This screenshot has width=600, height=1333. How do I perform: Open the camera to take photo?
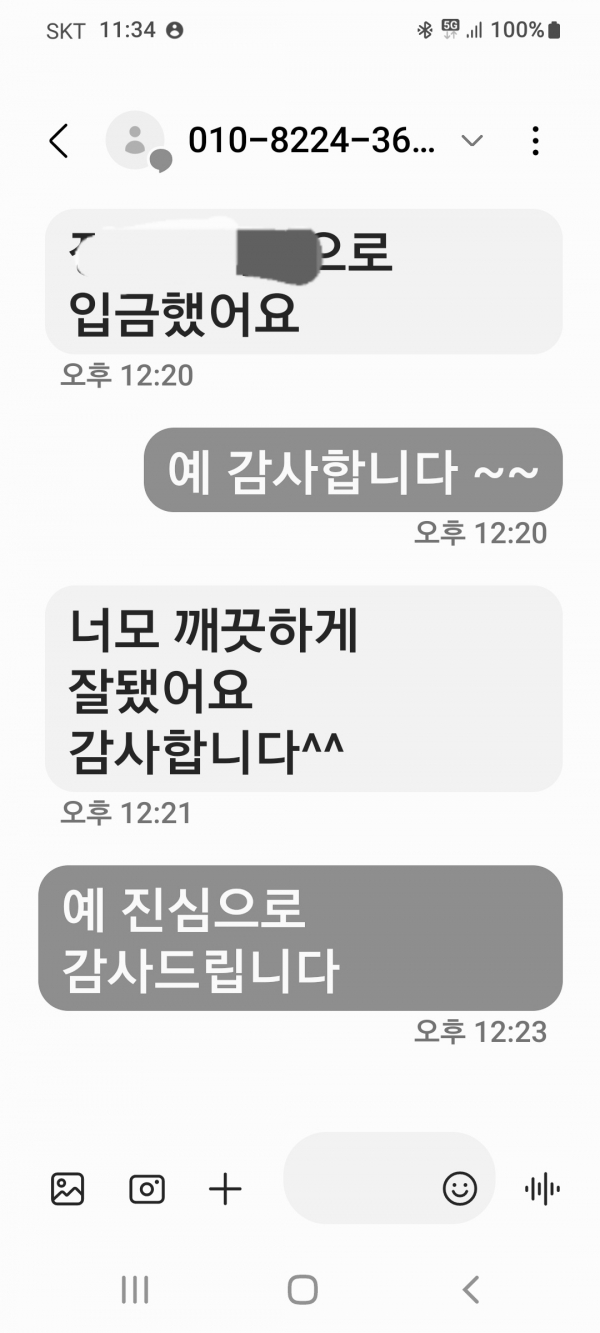coord(147,1188)
